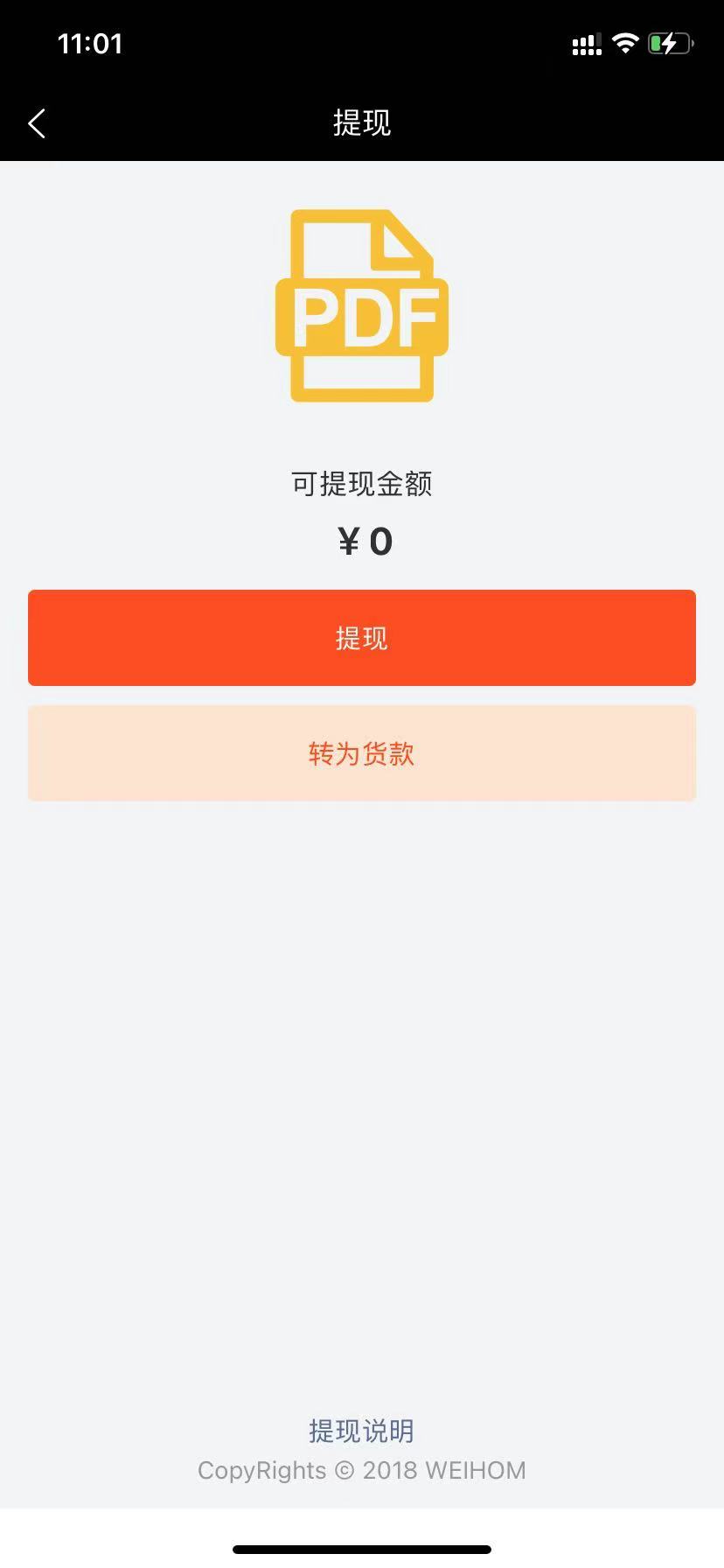The width and height of the screenshot is (724, 1568).
Task: Open the 提现说明 withdrawal instructions link
Action: click(361, 1431)
